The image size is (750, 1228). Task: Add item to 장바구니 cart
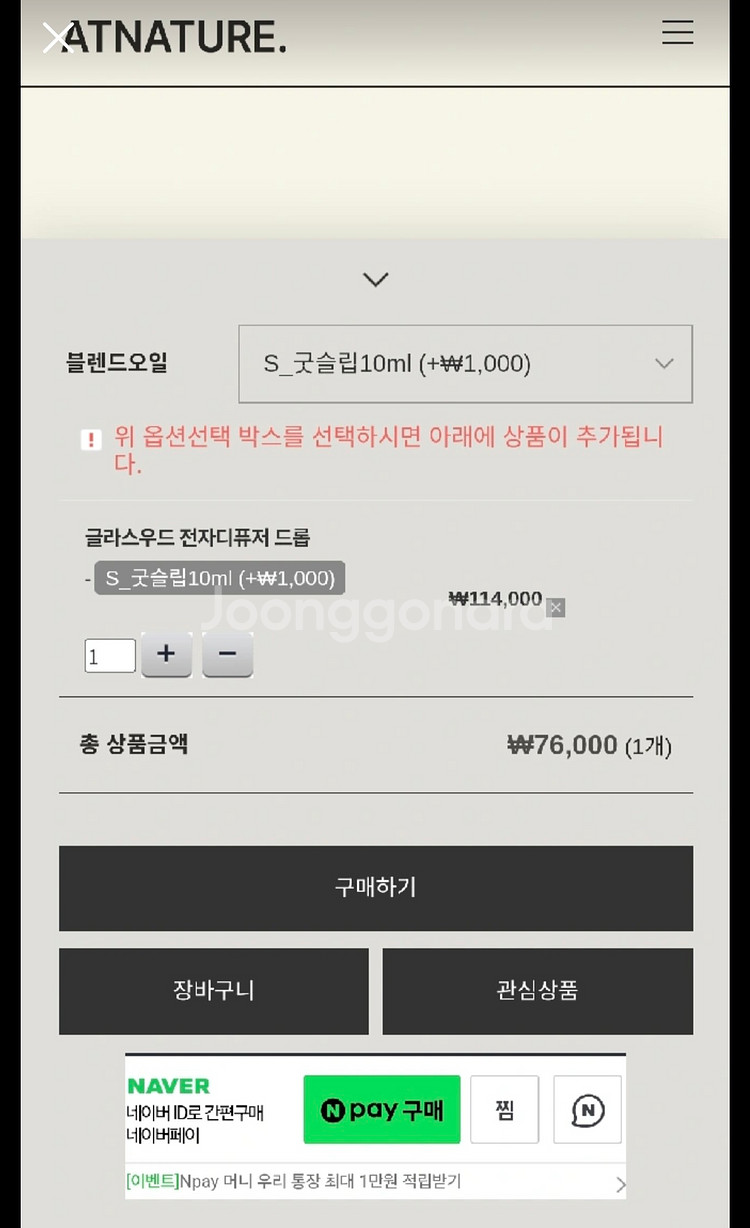[x=213, y=991]
